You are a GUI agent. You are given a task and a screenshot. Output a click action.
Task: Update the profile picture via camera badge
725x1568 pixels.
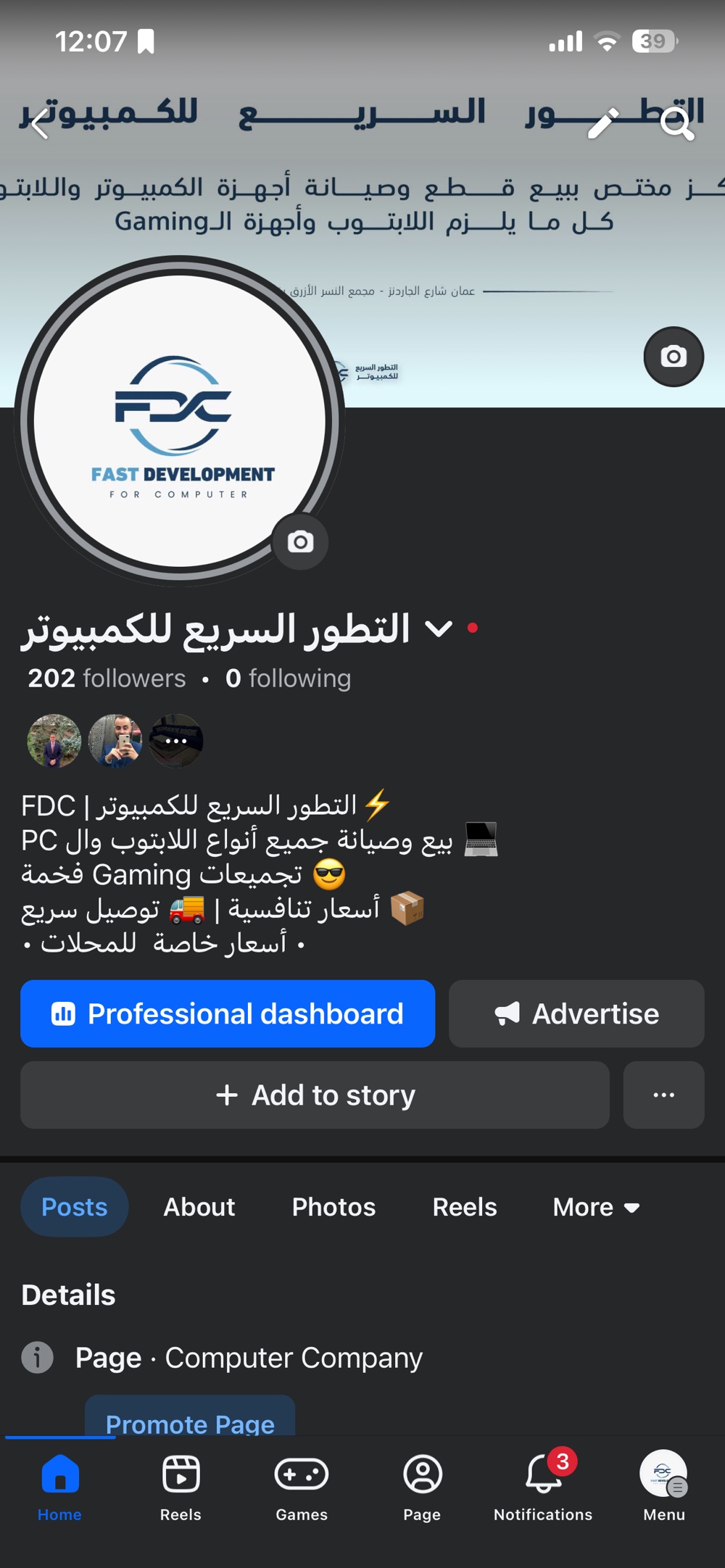point(300,542)
